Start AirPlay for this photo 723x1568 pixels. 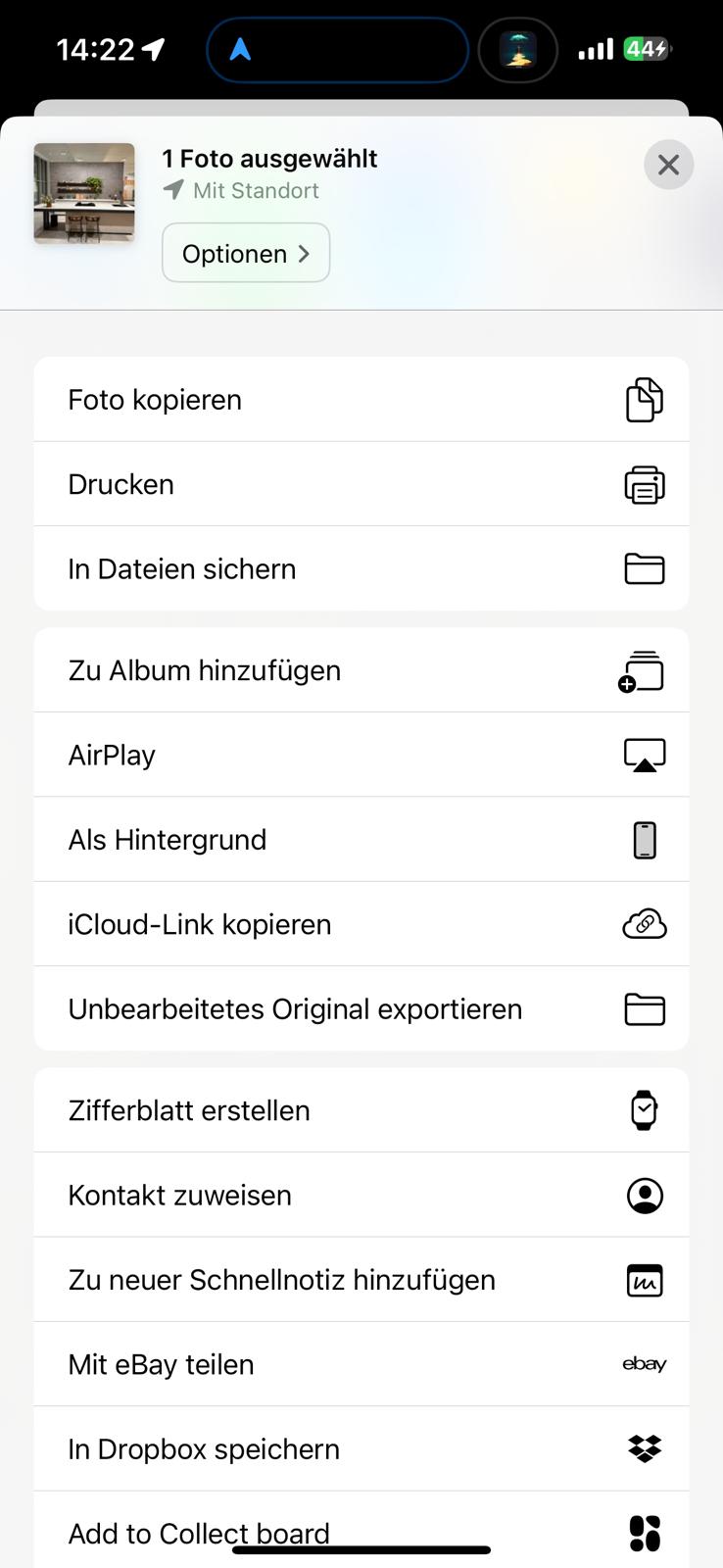[x=361, y=755]
